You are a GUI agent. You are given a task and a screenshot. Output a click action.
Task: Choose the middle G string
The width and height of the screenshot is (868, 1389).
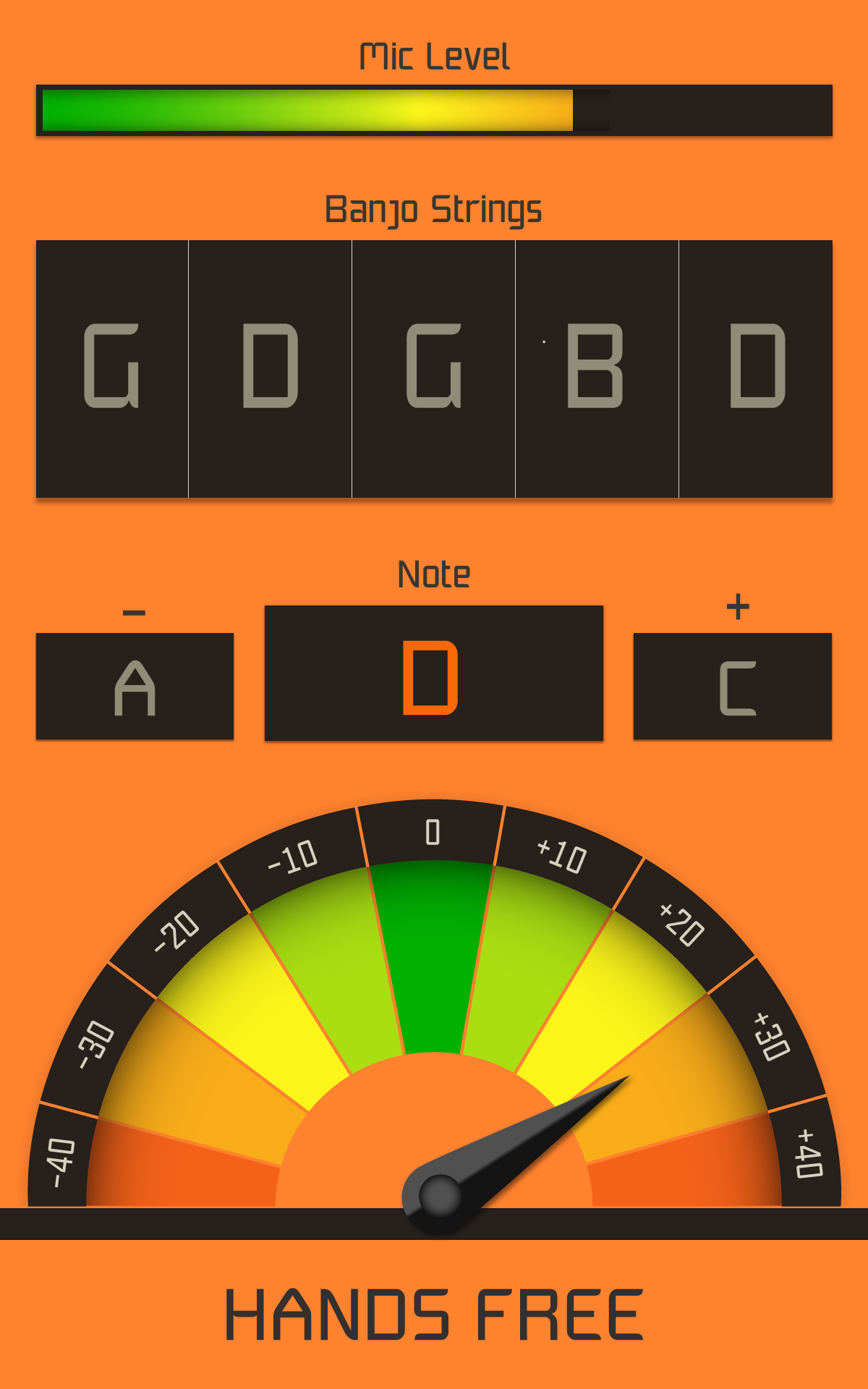[x=434, y=369]
